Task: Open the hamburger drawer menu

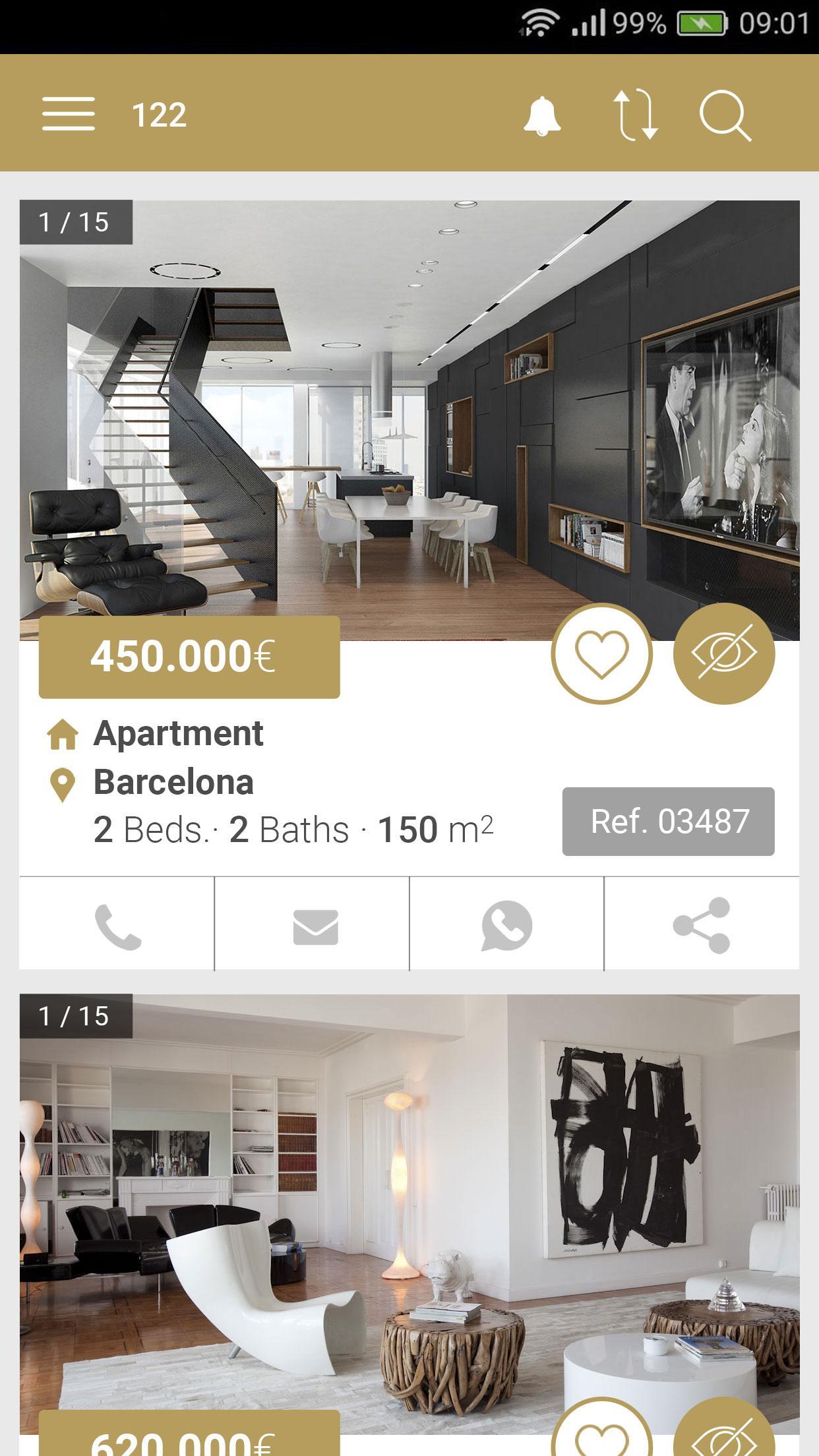Action: pyautogui.click(x=69, y=114)
